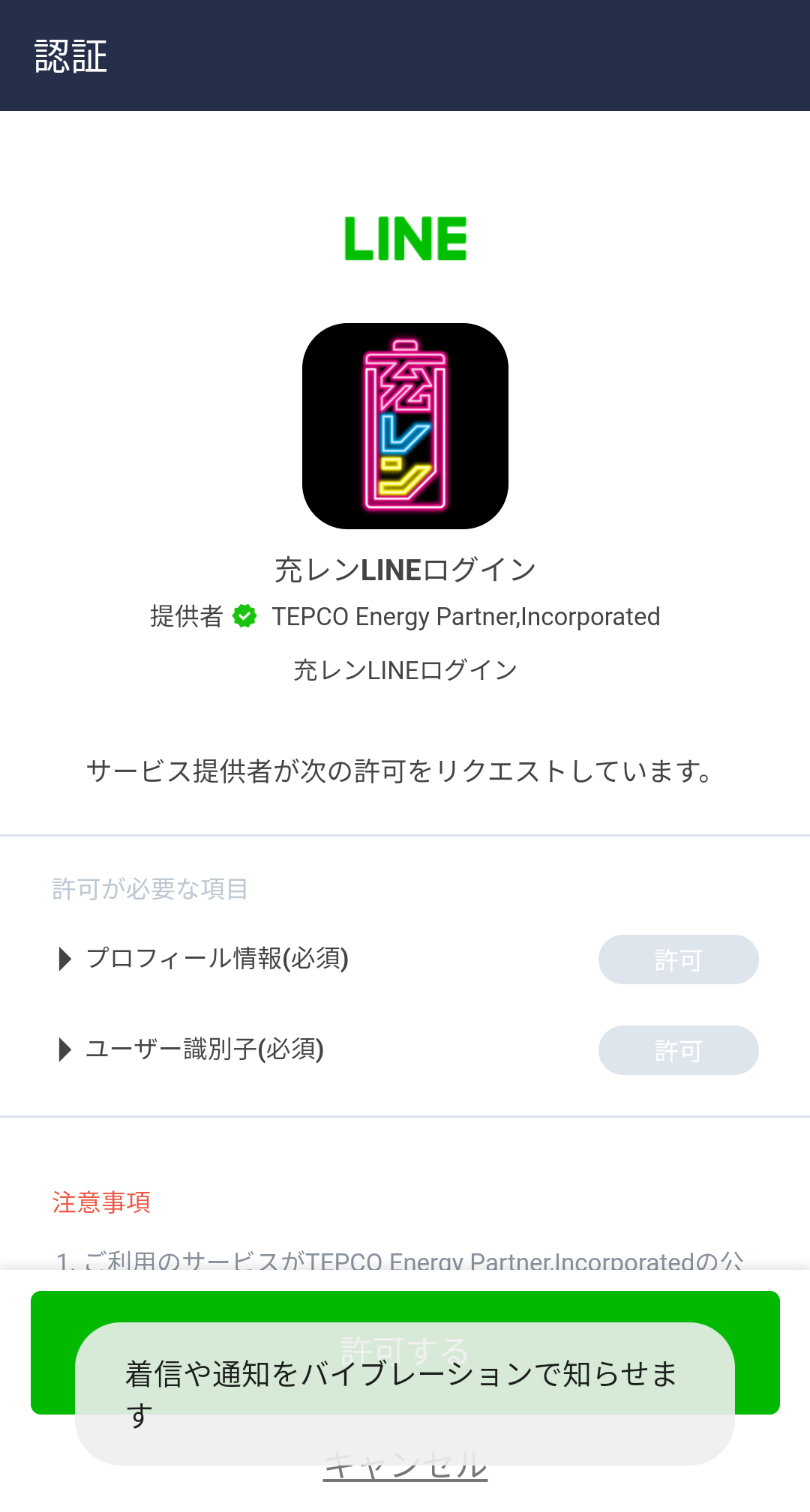Cancel the LINE login with キャンセル
Image resolution: width=810 pixels, height=1512 pixels.
point(405,1474)
